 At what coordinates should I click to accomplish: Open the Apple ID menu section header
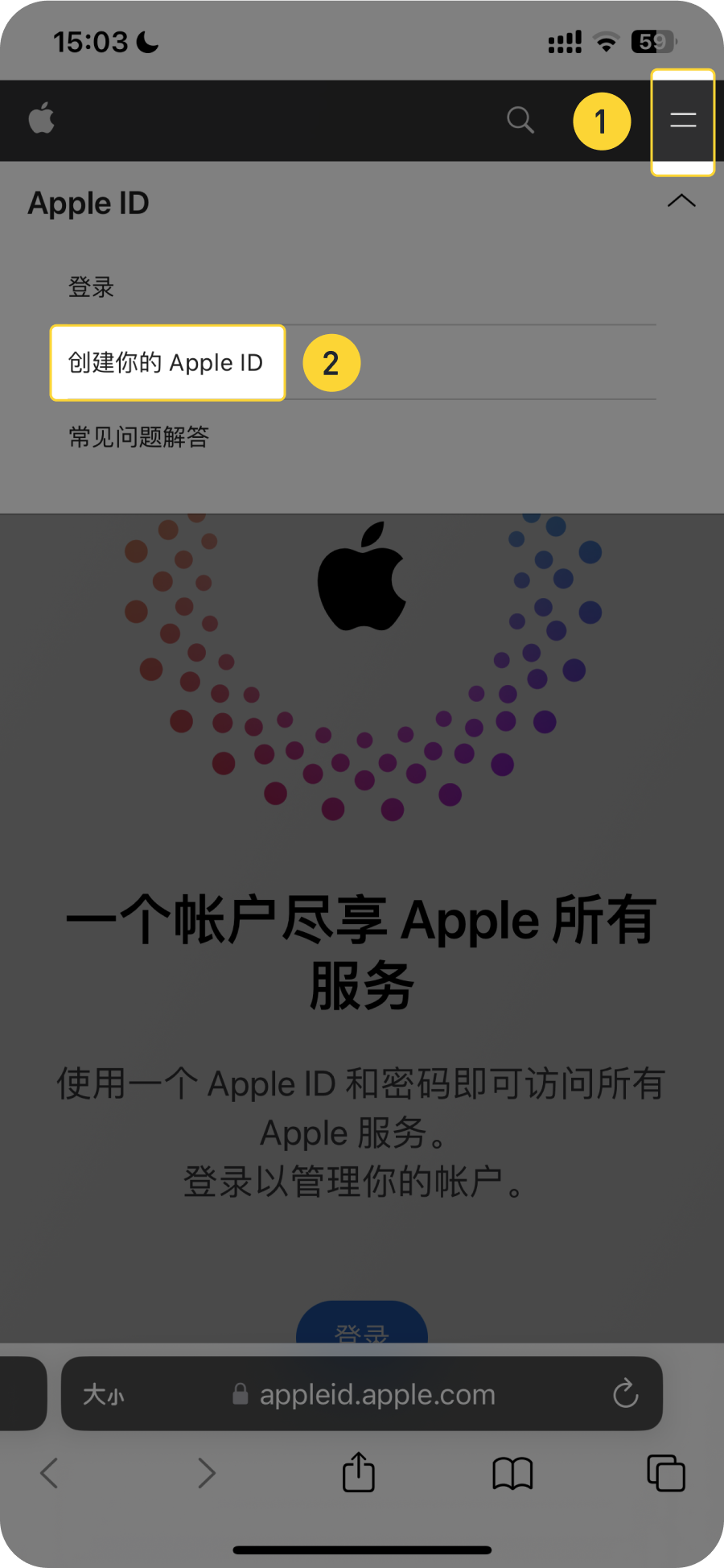point(88,204)
